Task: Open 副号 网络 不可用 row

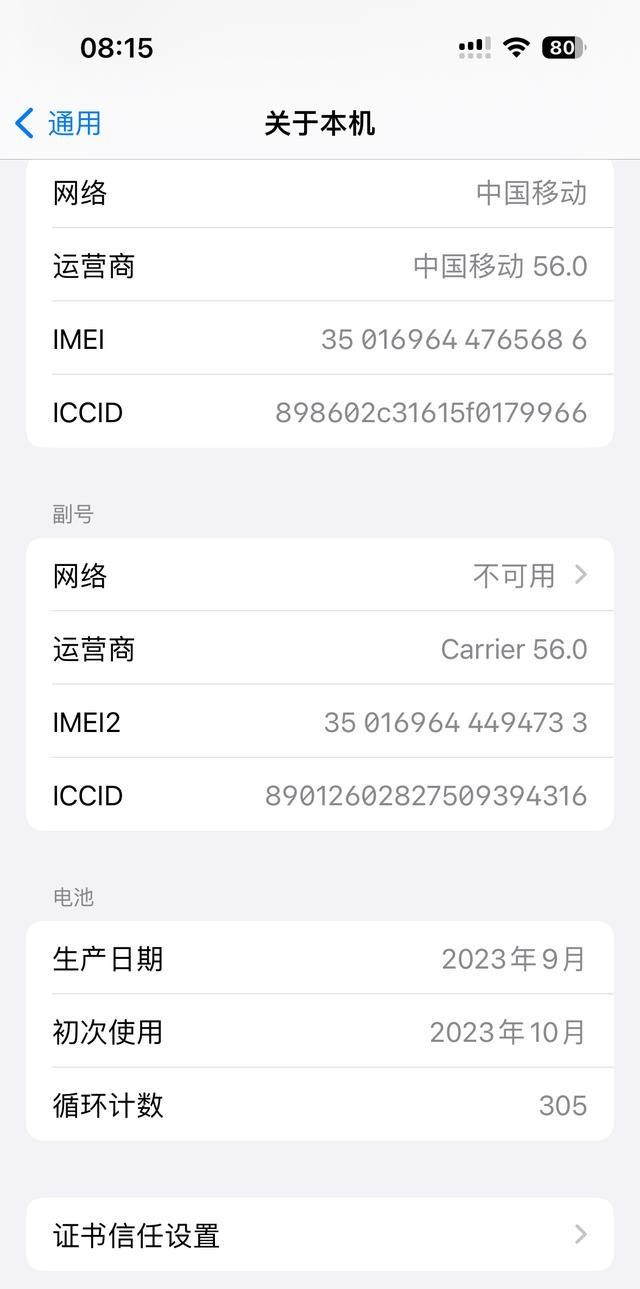Action: pos(320,575)
